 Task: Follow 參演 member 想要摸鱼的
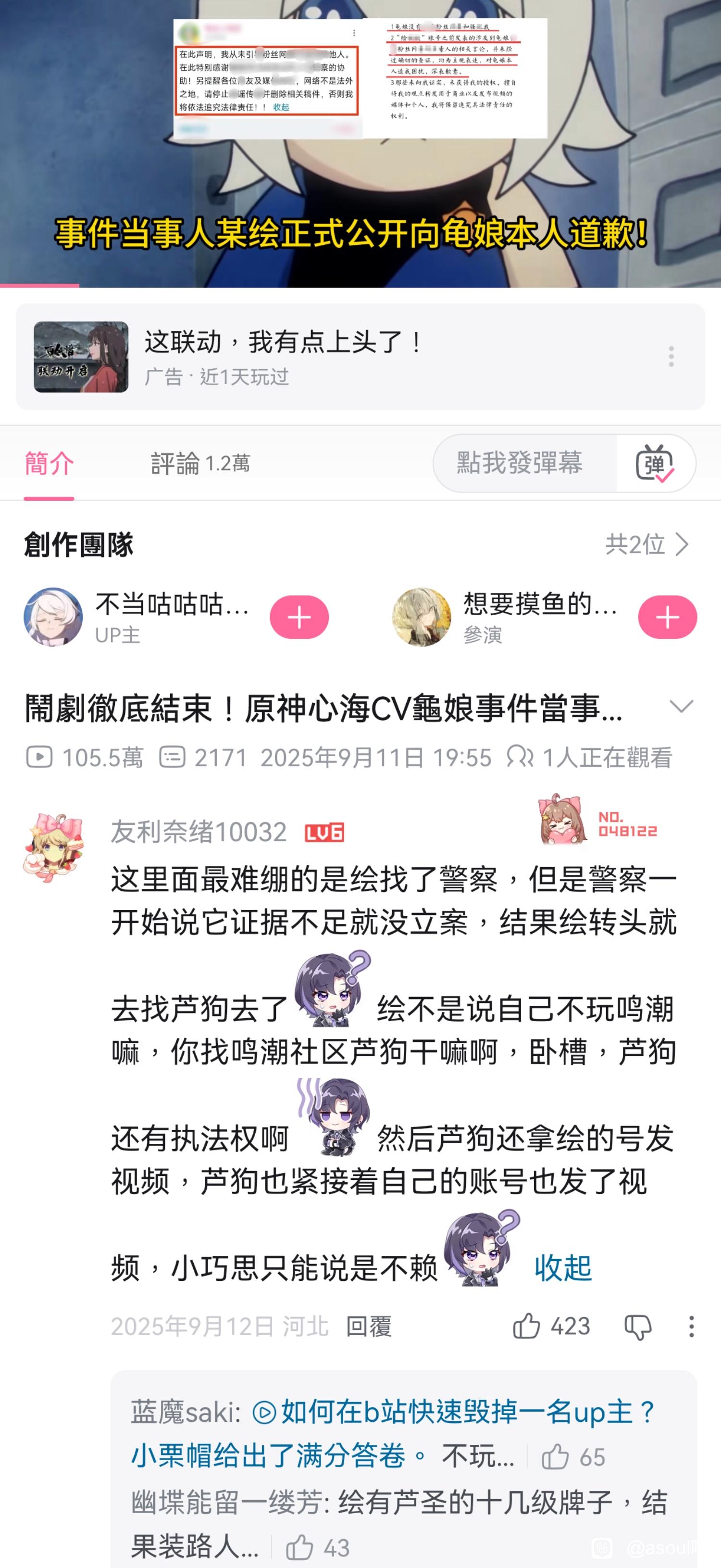pyautogui.click(x=668, y=617)
